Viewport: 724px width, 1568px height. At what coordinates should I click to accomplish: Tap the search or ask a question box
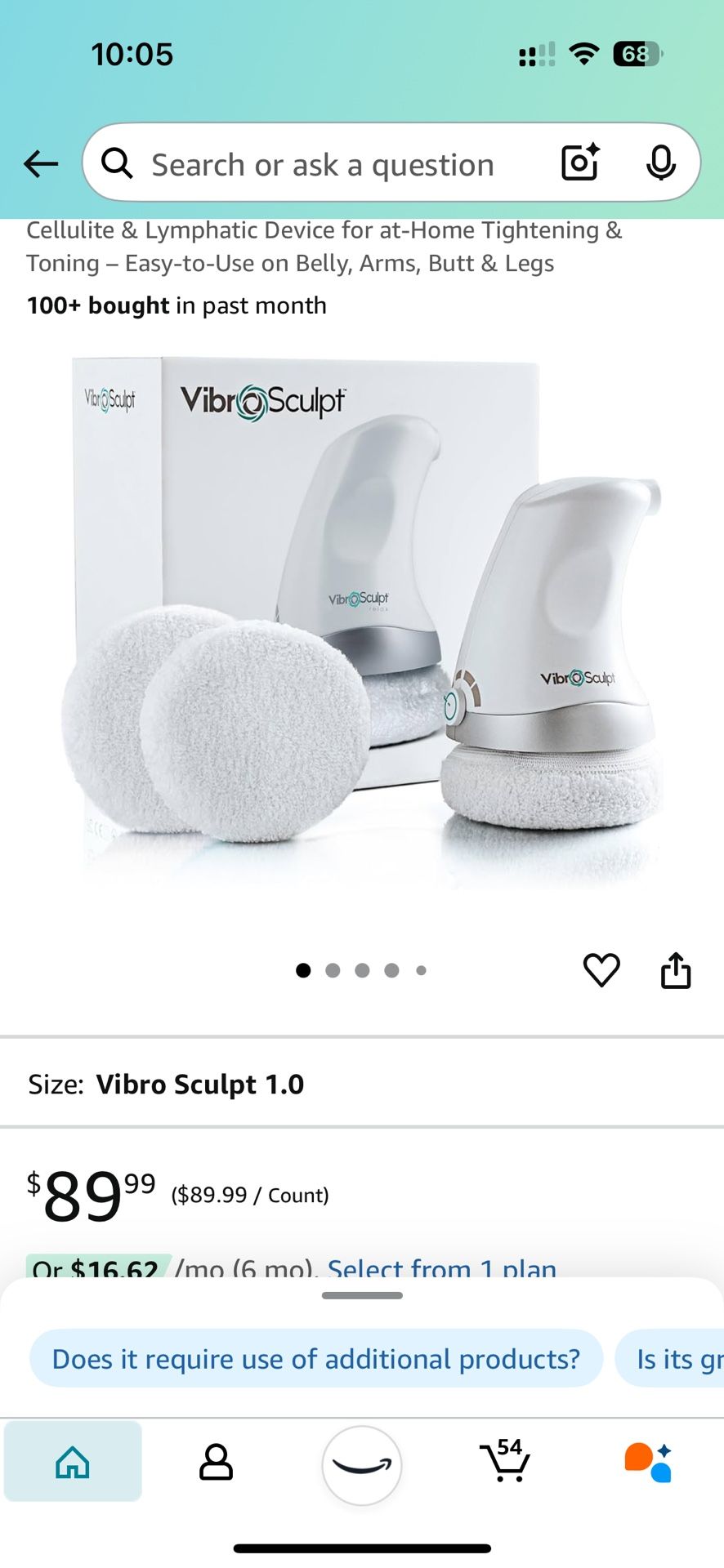point(323,165)
